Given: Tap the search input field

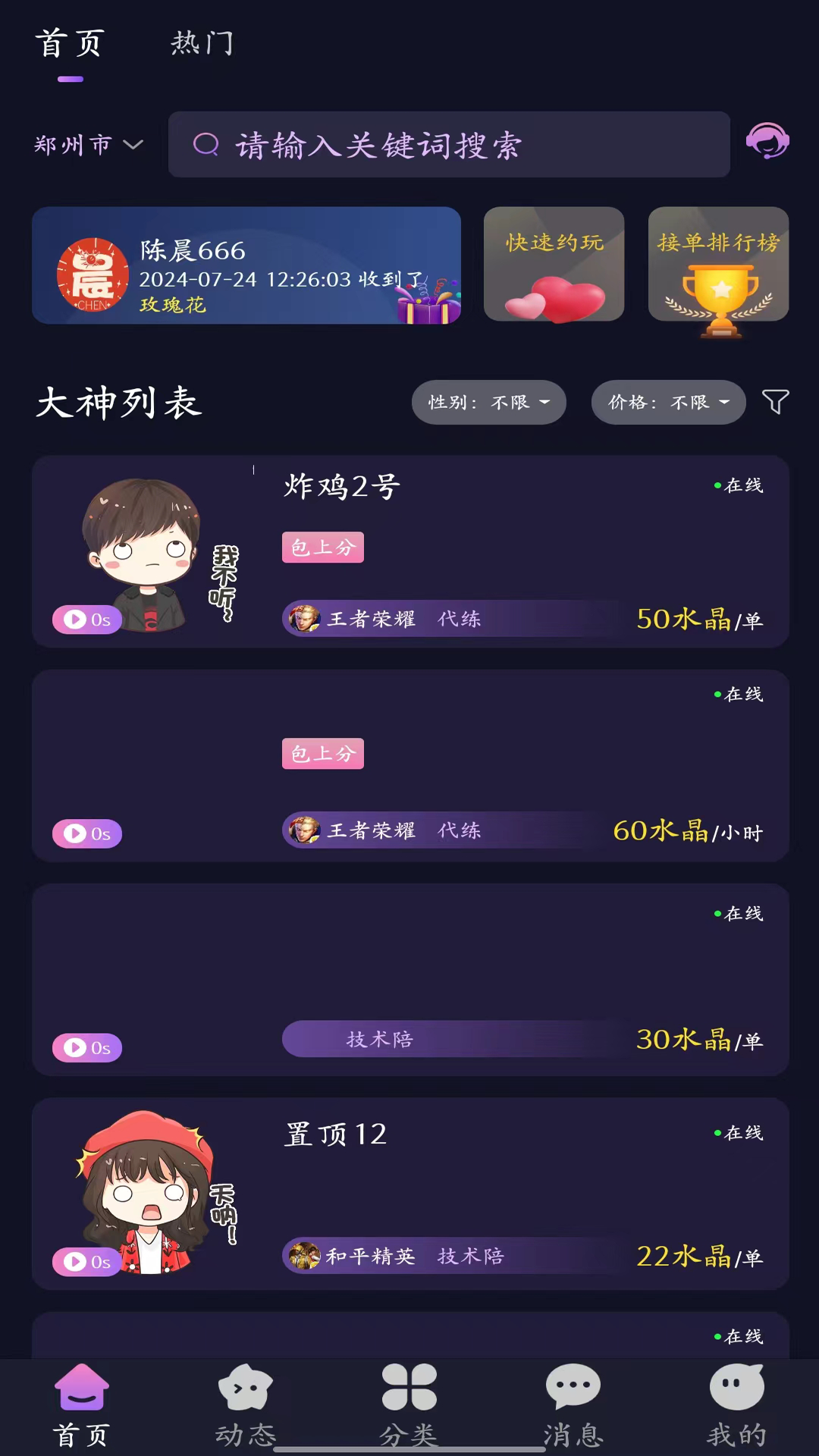Looking at the screenshot, I should click(x=449, y=144).
